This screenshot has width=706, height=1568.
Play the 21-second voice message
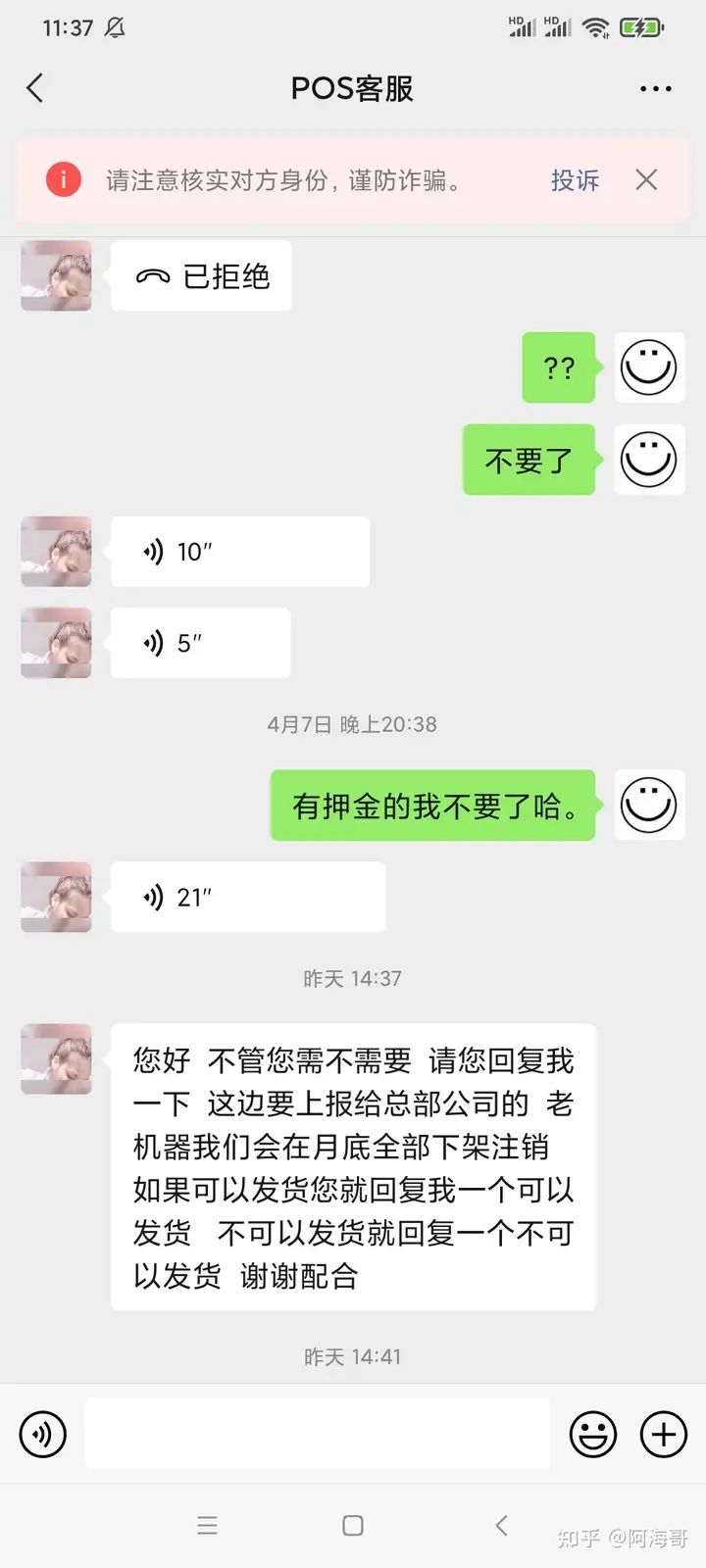(247, 897)
